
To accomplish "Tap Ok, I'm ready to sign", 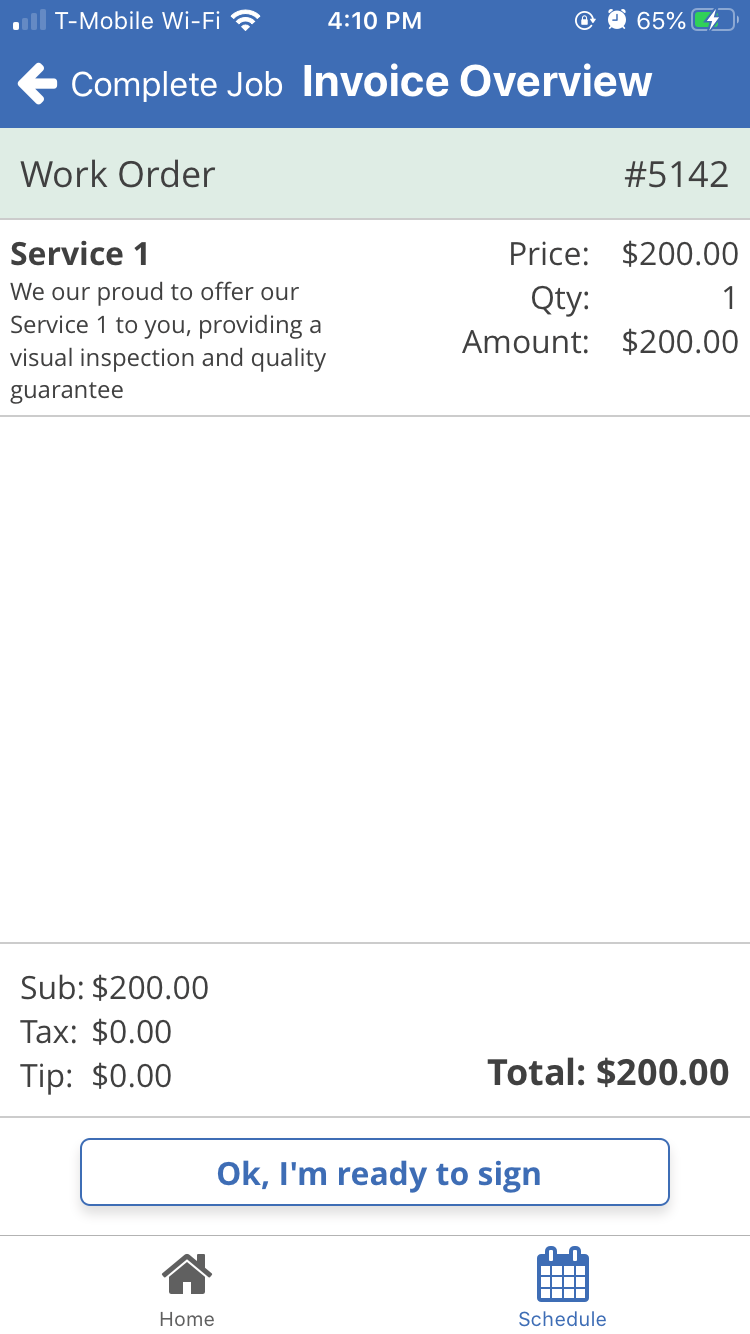I will (375, 1172).
